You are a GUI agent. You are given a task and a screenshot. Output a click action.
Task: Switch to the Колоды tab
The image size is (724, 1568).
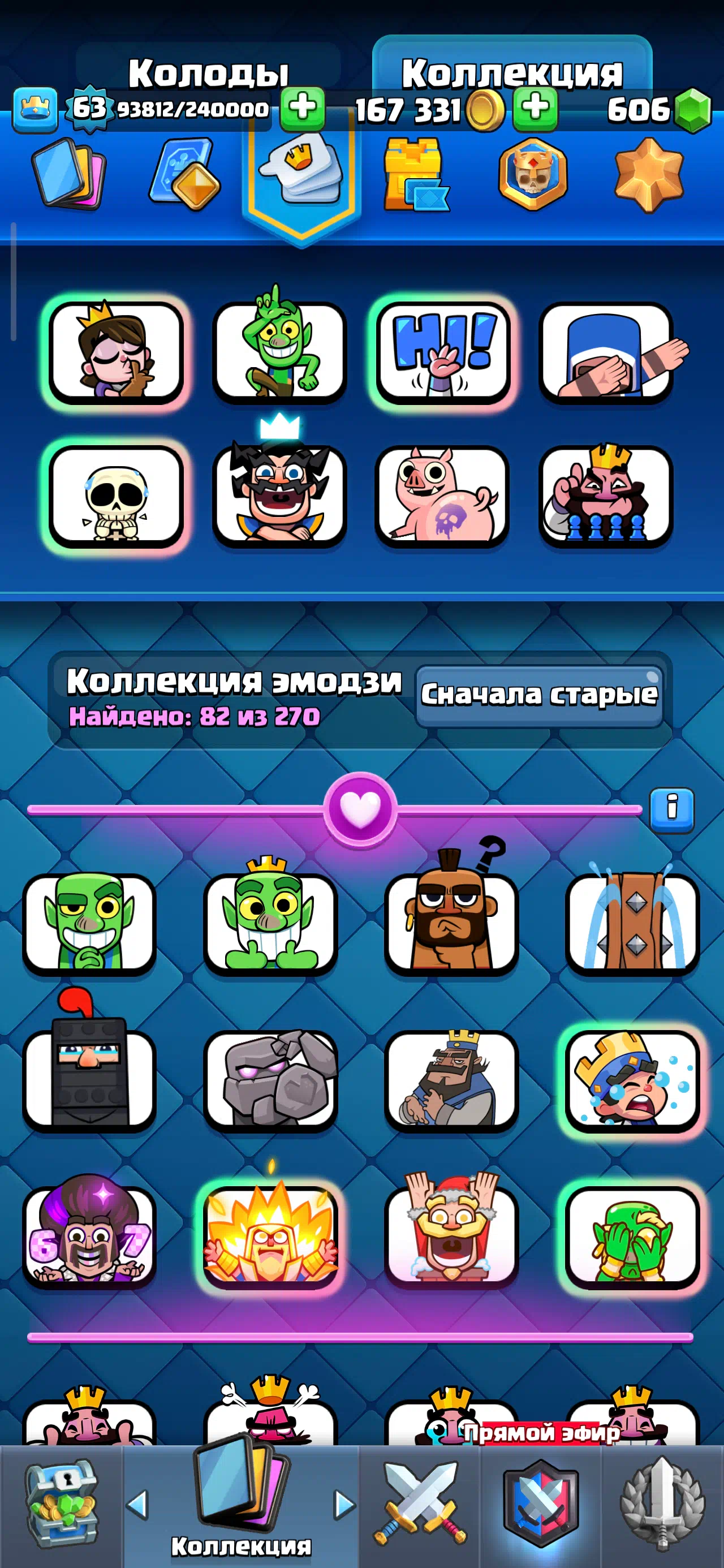click(208, 73)
